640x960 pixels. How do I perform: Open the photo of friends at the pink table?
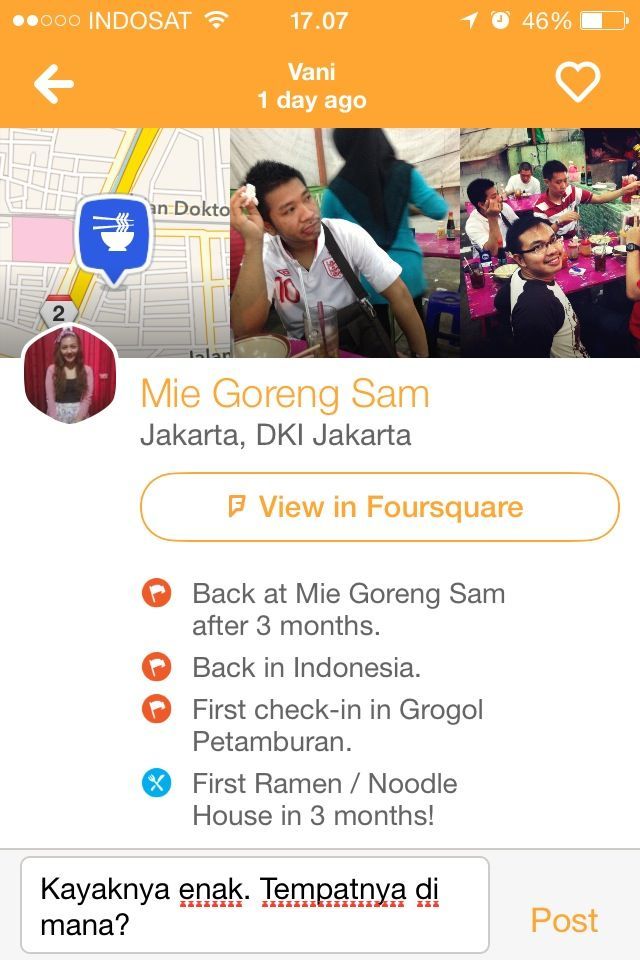[x=549, y=242]
